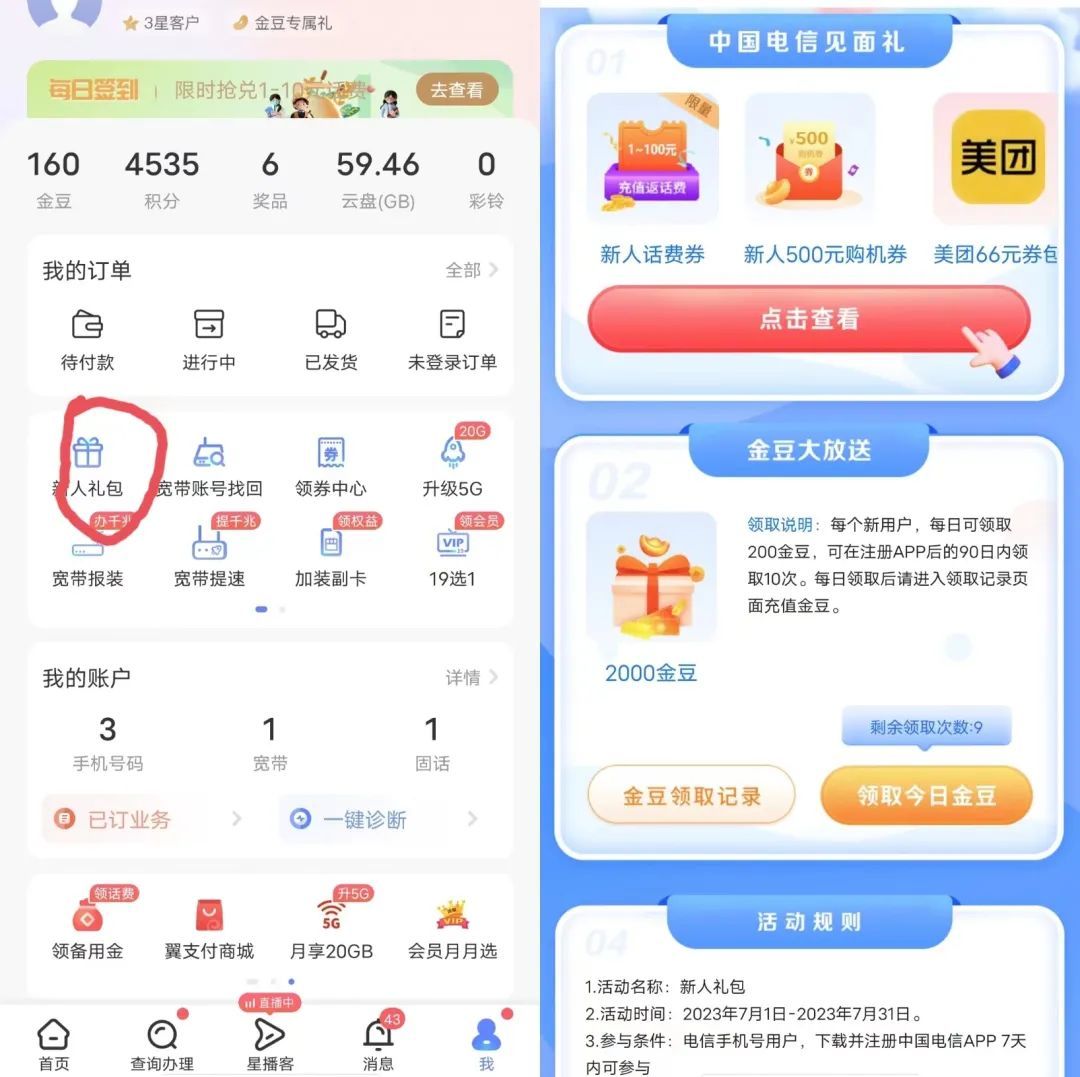The image size is (1080, 1077).
Task: Open the 消息 tab
Action: click(378, 1044)
